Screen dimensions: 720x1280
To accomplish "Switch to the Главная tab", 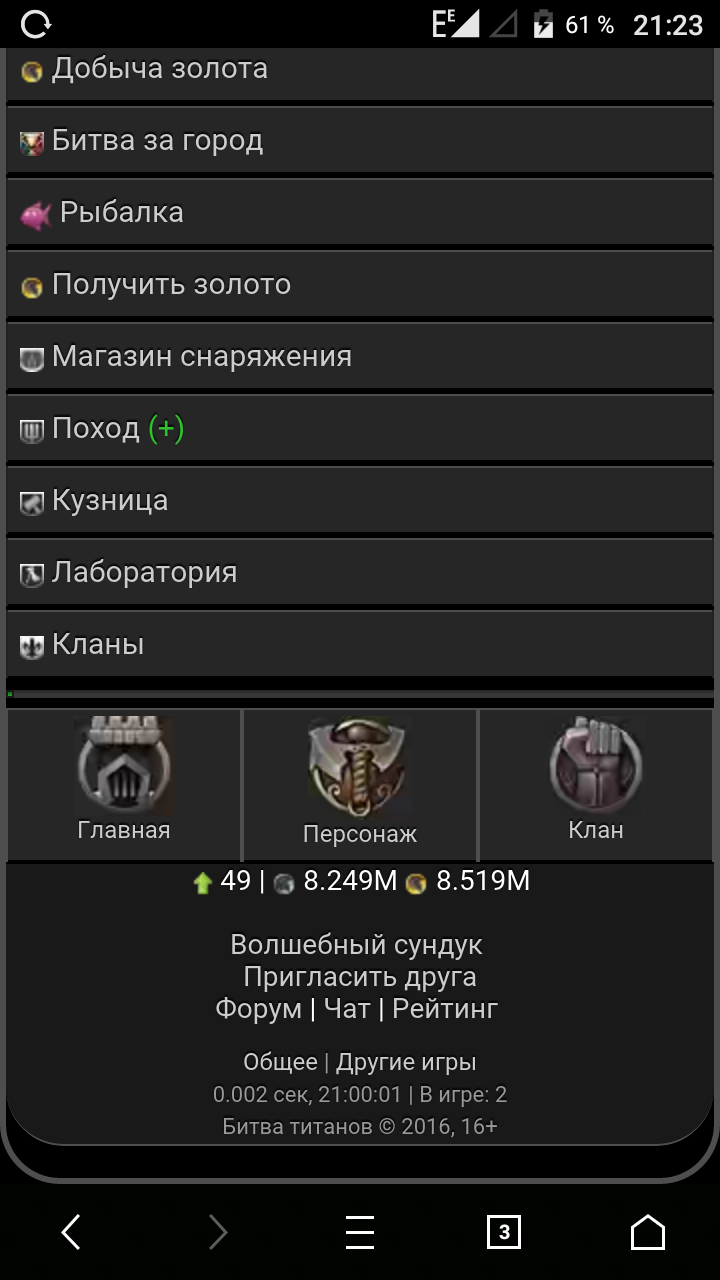I will pyautogui.click(x=124, y=785).
